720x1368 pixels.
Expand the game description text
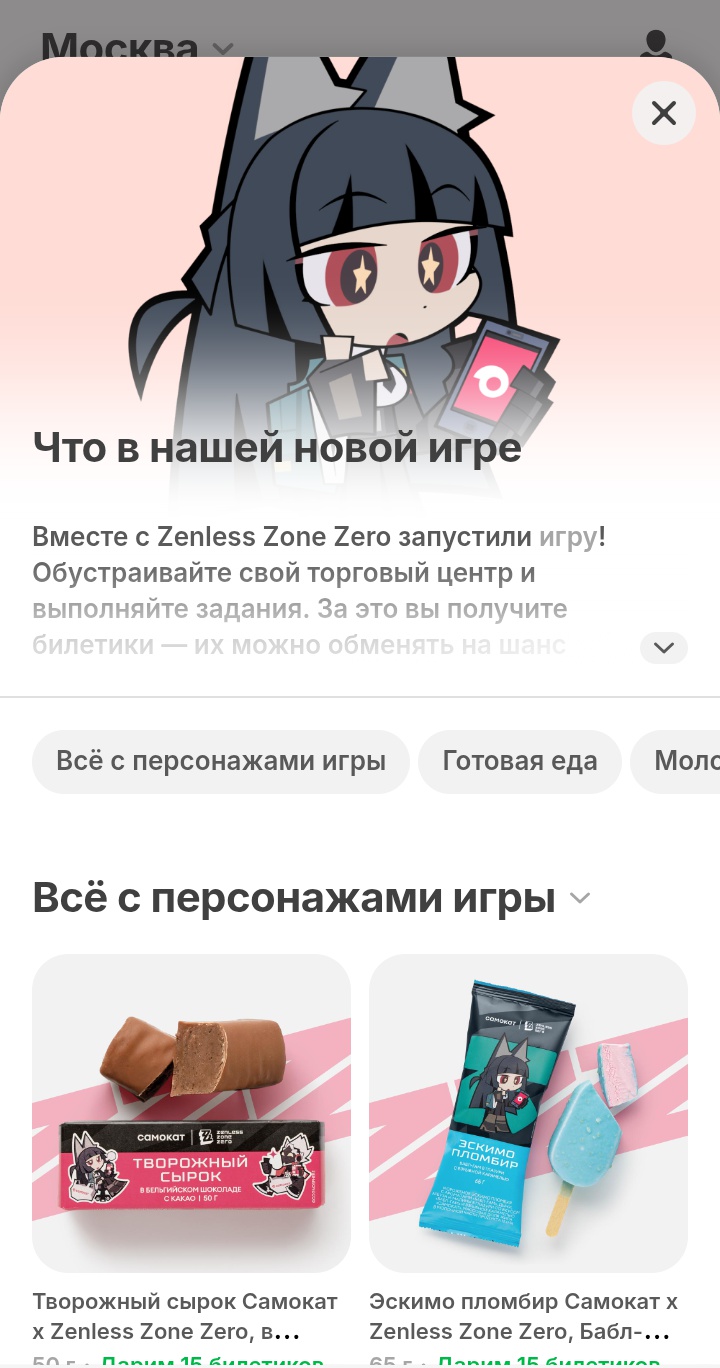click(x=664, y=648)
